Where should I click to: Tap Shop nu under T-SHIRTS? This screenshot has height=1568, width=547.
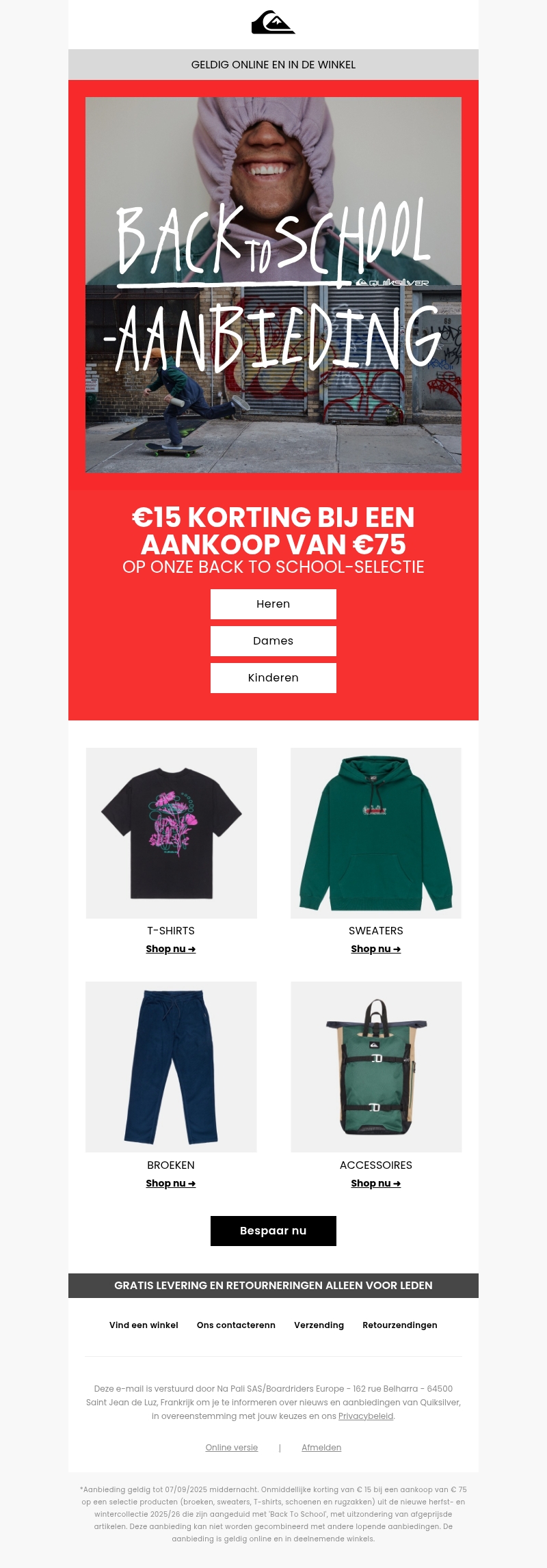(171, 949)
